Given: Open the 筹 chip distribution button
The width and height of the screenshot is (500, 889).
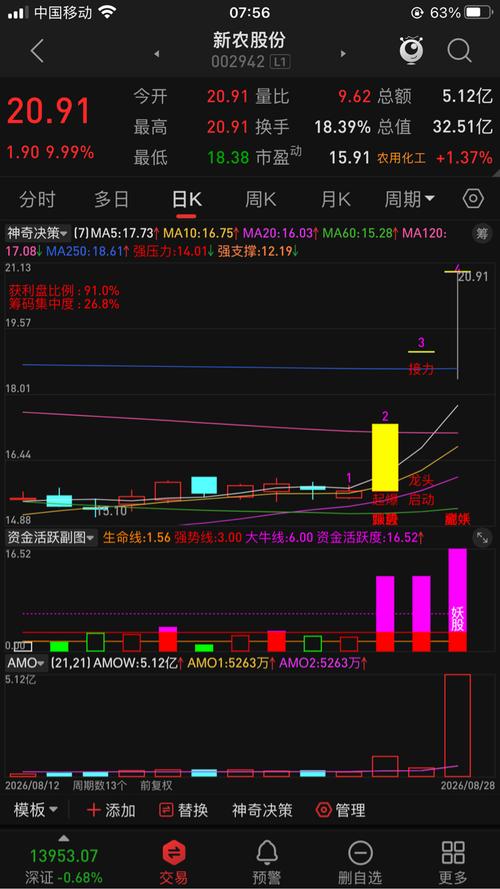Looking at the screenshot, I should click(481, 232).
